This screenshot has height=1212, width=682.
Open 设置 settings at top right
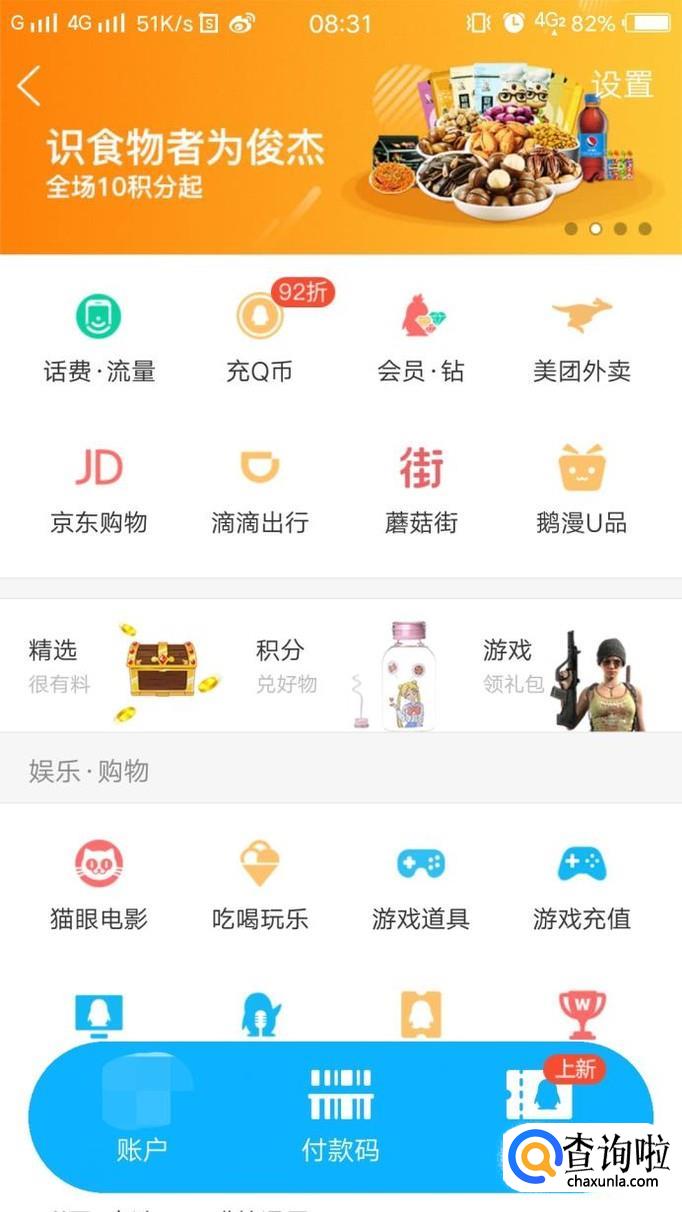tap(621, 85)
